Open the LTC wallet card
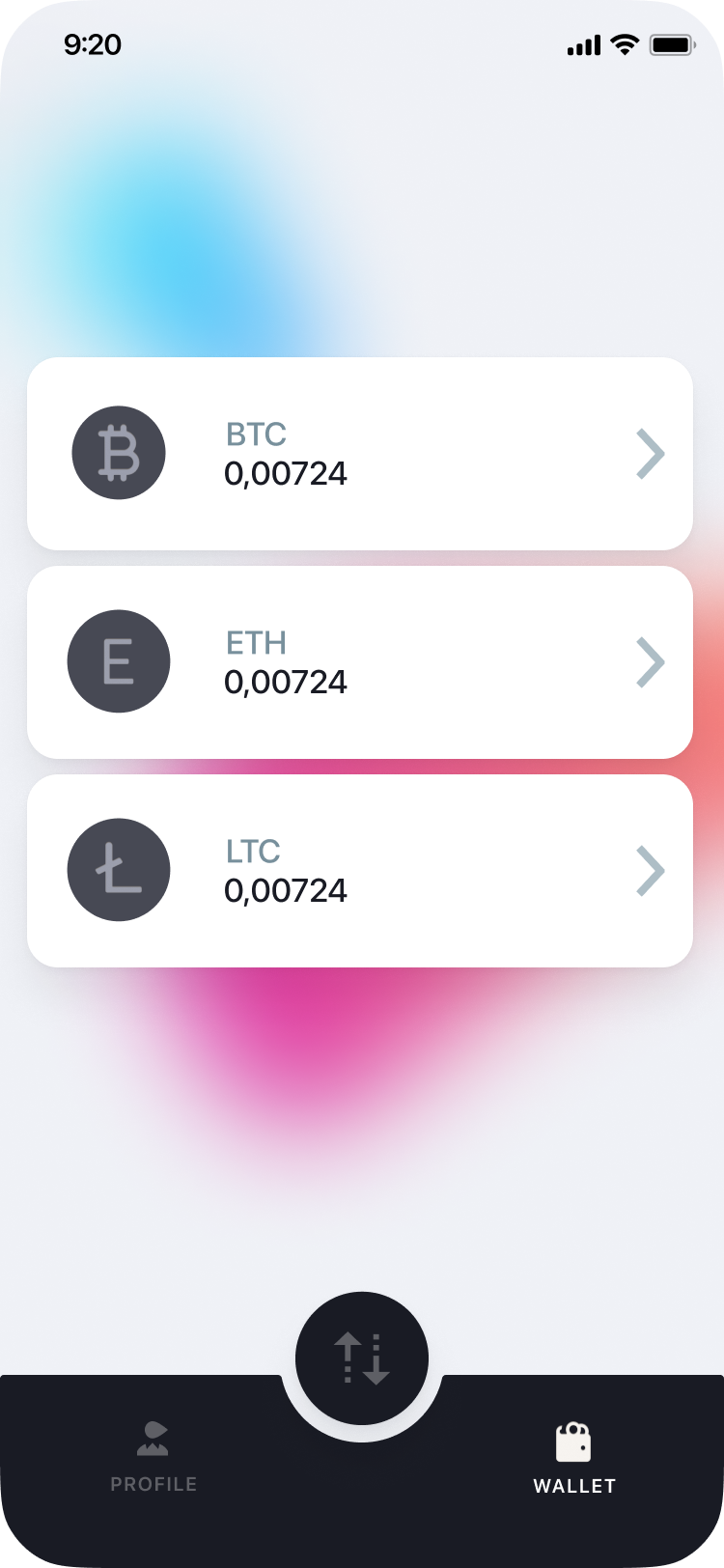 [x=359, y=871]
